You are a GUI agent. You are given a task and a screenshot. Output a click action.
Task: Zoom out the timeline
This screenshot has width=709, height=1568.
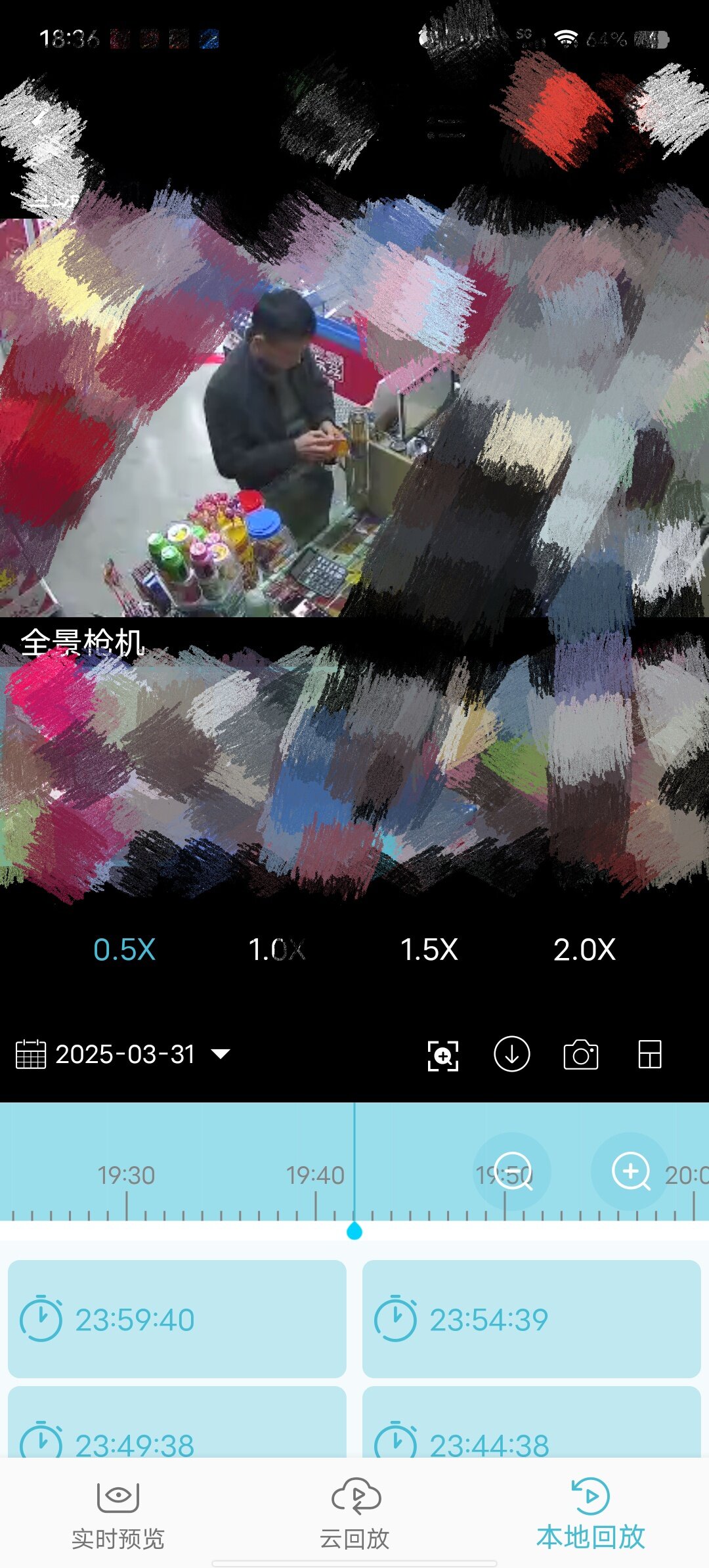pos(512,1171)
